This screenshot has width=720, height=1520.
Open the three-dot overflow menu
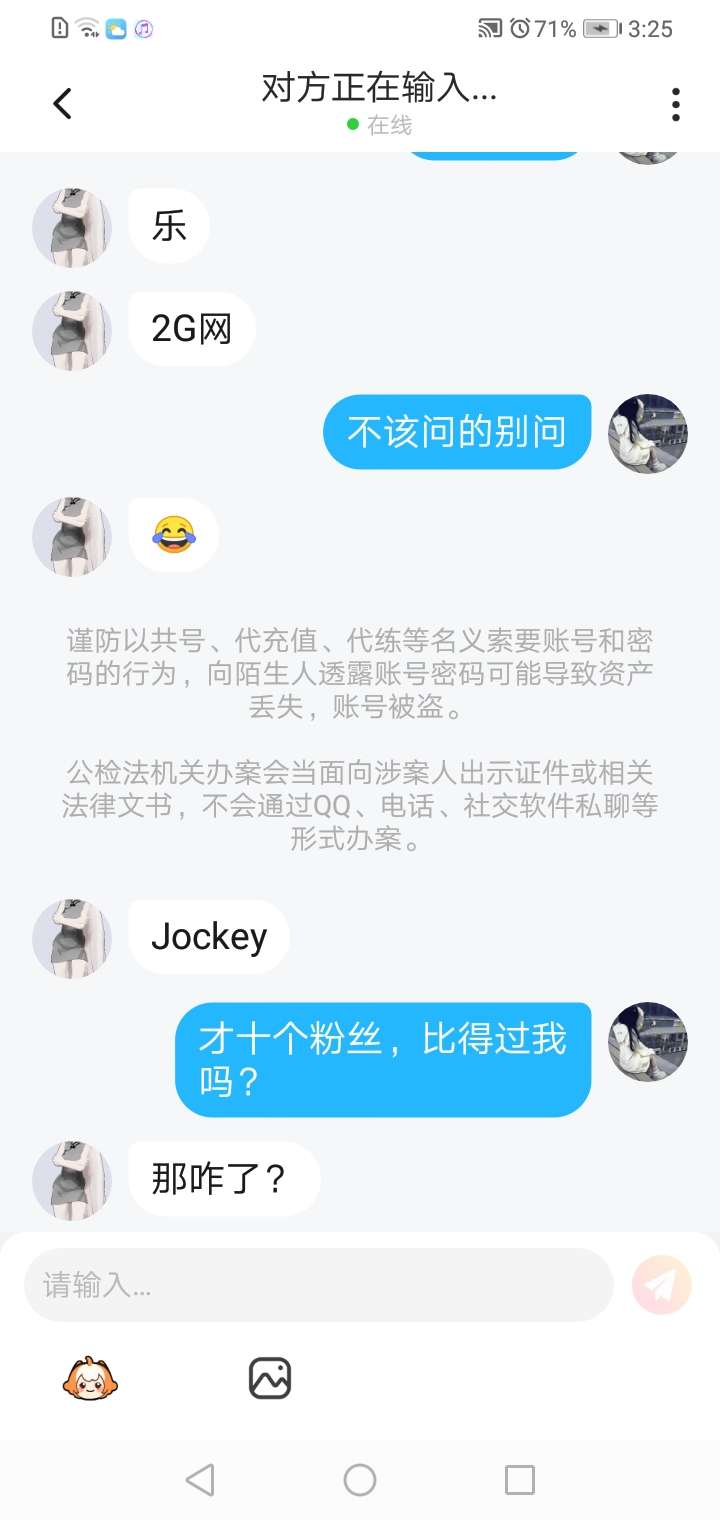tap(676, 104)
